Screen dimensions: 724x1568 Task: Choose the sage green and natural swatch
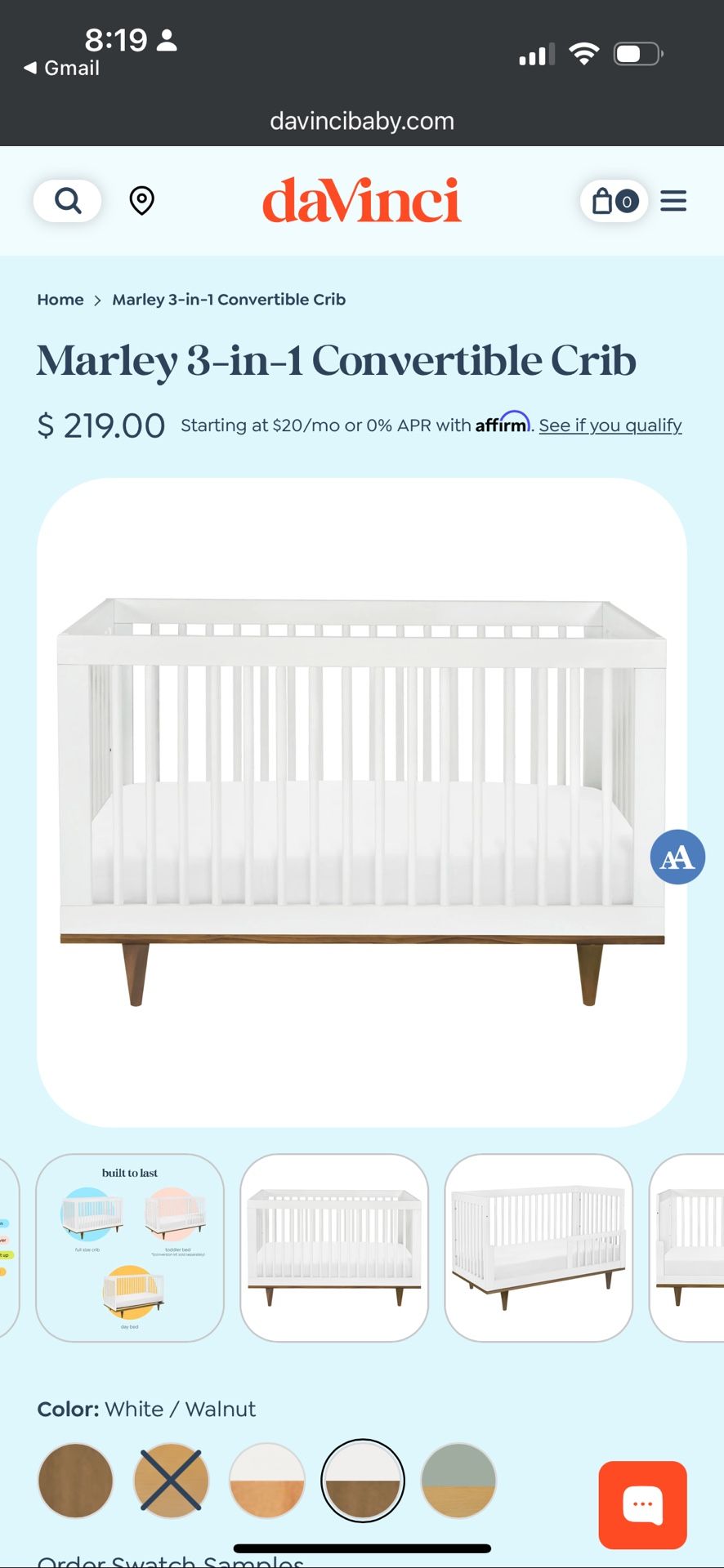pos(458,1481)
